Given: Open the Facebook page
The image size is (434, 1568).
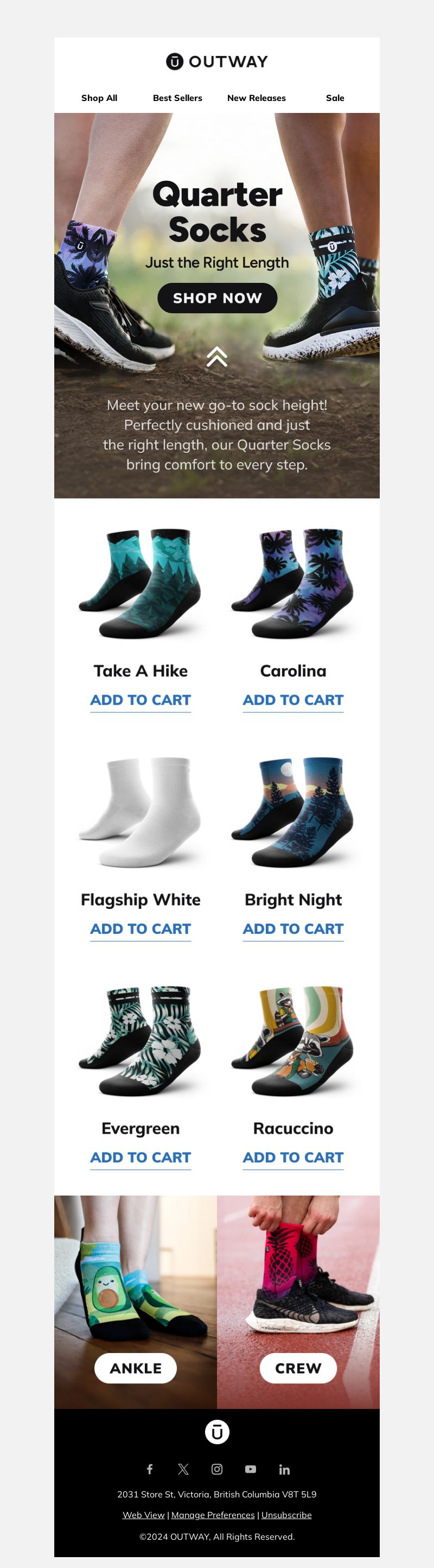Looking at the screenshot, I should (x=150, y=1469).
